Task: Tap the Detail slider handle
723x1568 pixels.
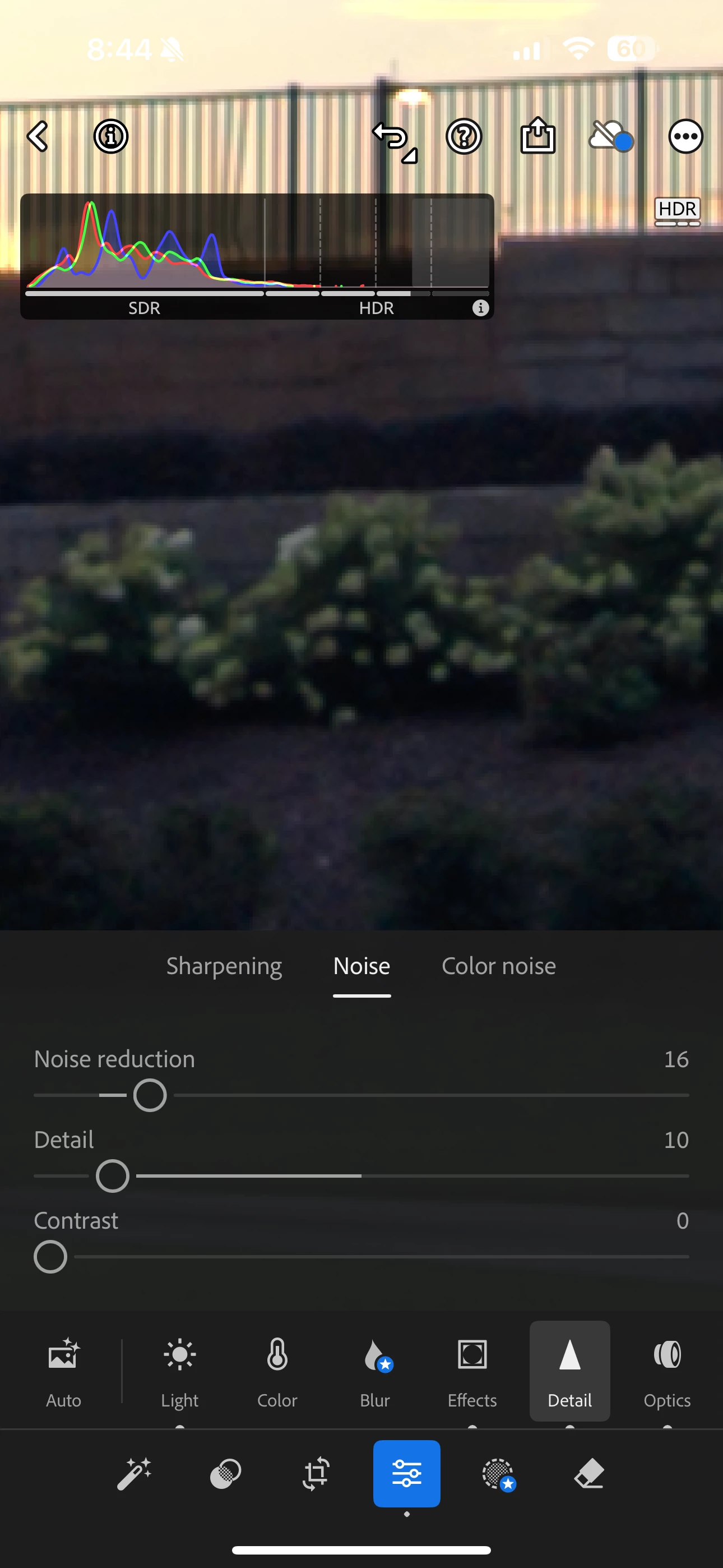Action: point(113,1176)
